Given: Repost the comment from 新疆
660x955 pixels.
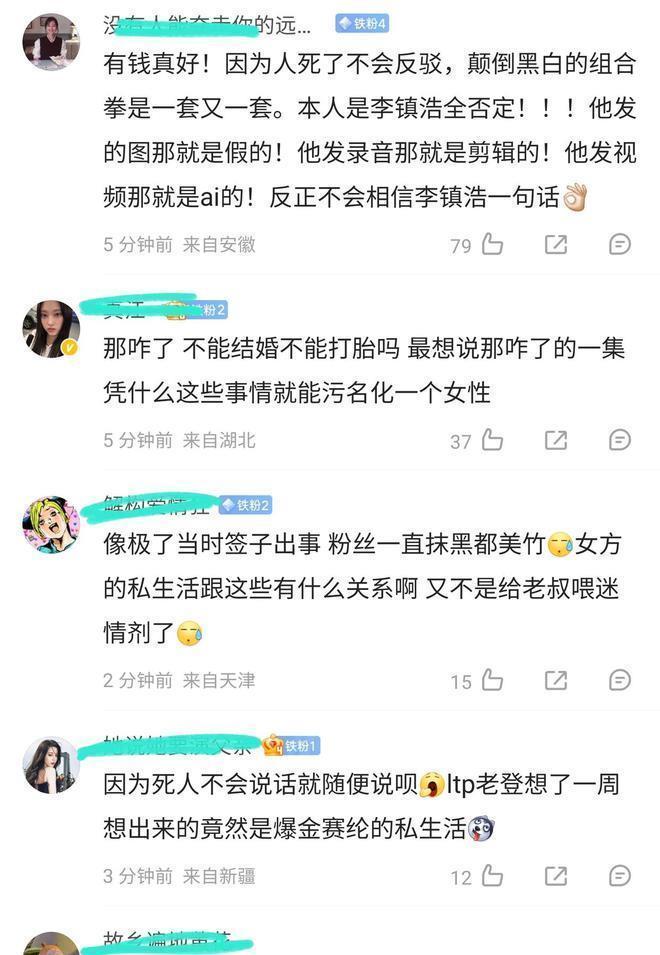Looking at the screenshot, I should pos(556,876).
